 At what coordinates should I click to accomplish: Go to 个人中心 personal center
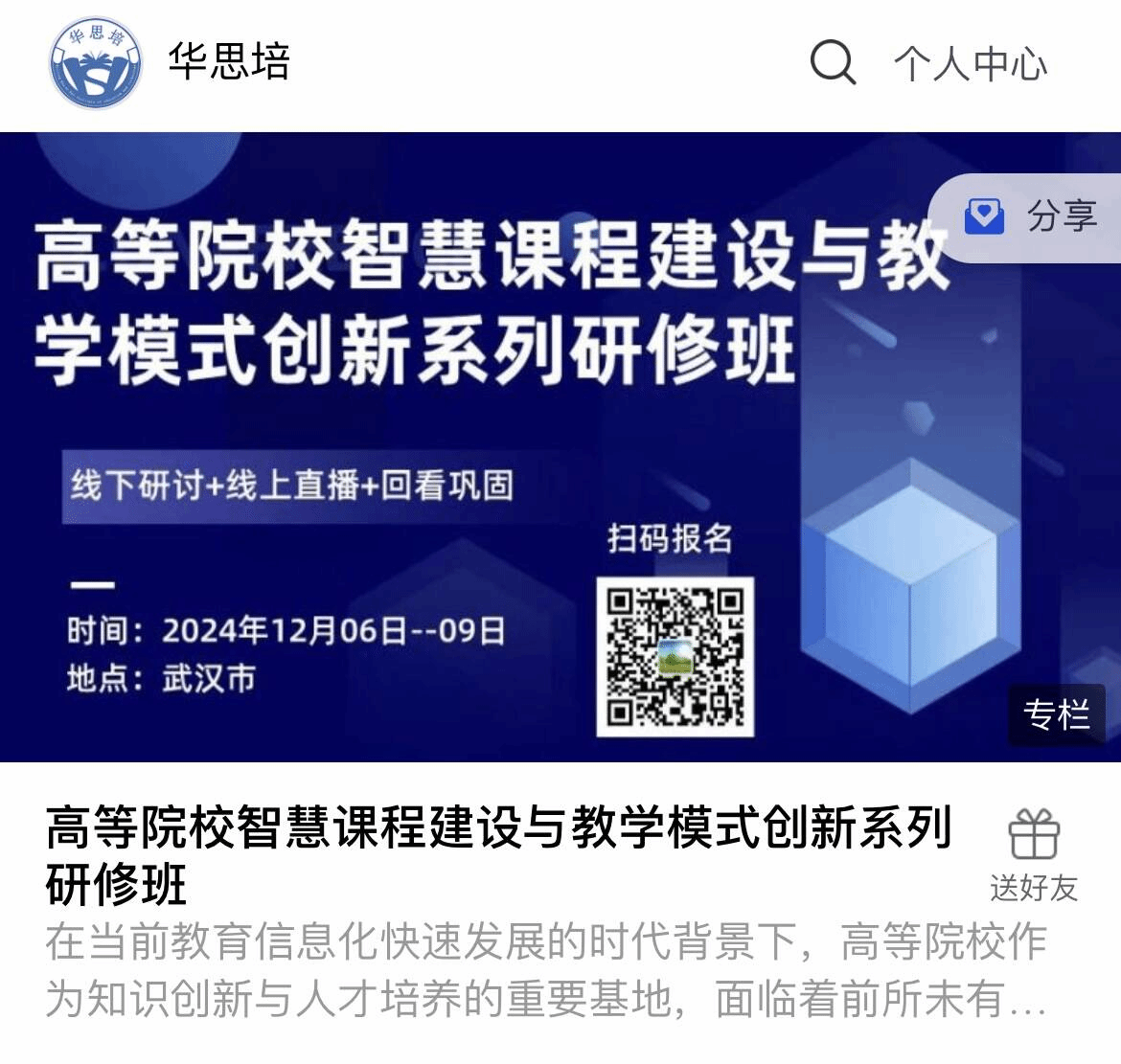[x=970, y=64]
